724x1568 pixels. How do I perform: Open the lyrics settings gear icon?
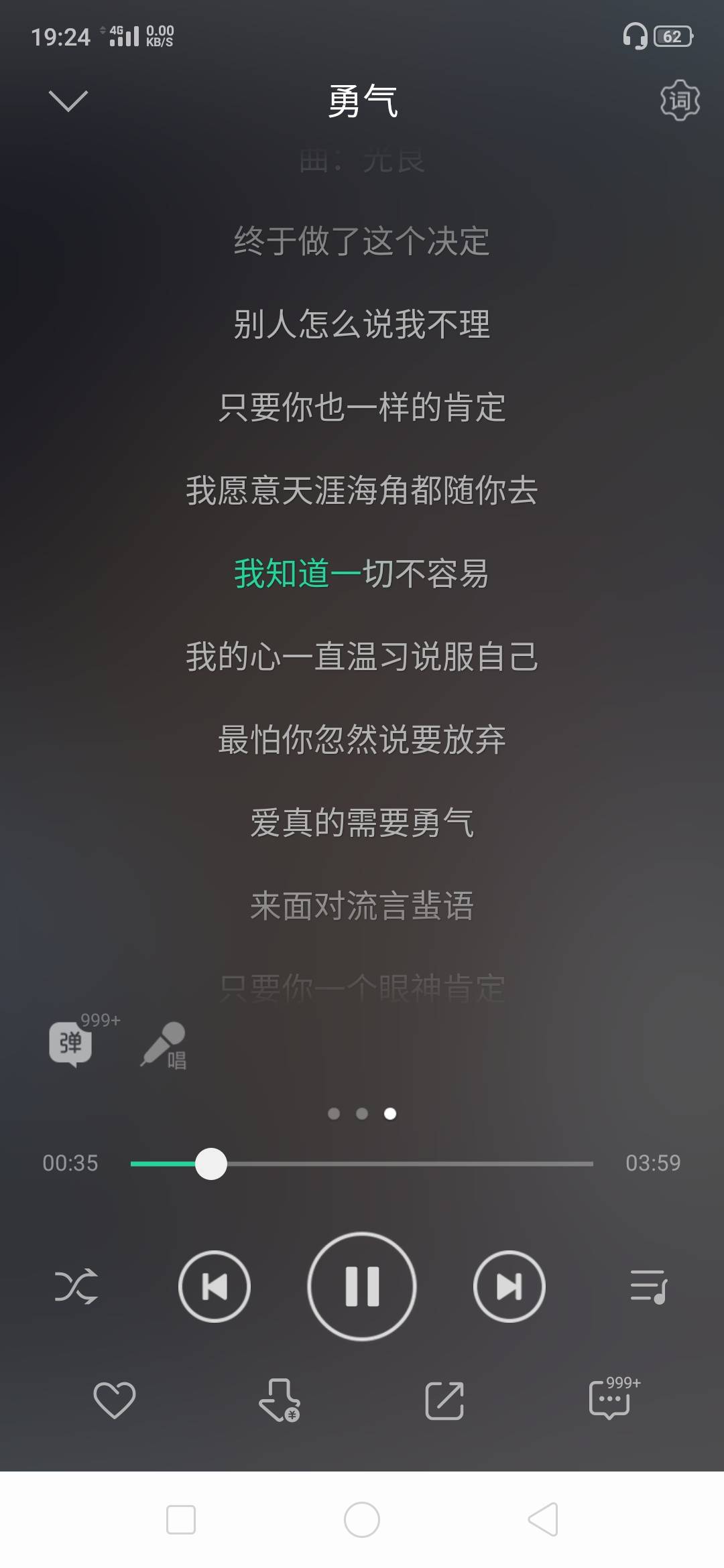pos(680,101)
